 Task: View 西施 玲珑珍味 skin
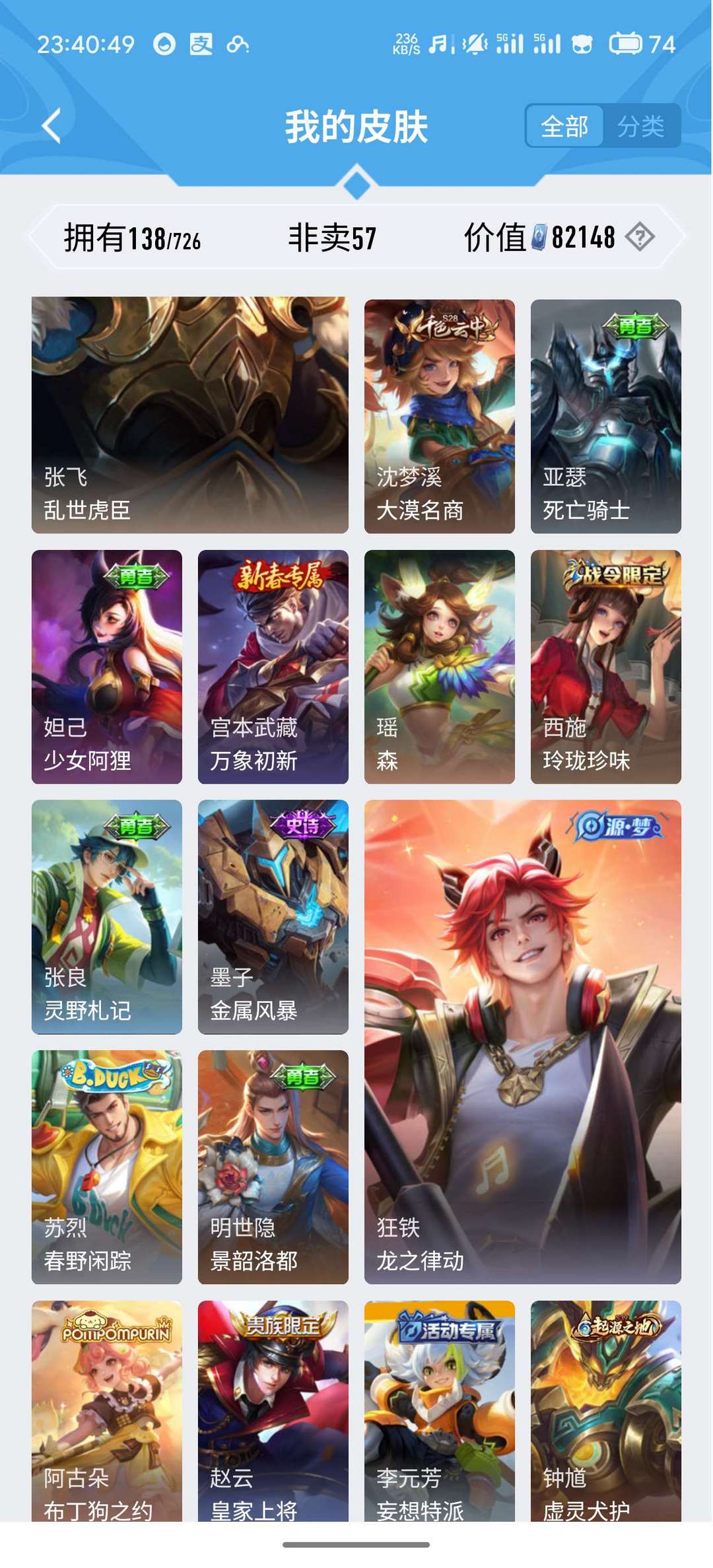(x=606, y=667)
